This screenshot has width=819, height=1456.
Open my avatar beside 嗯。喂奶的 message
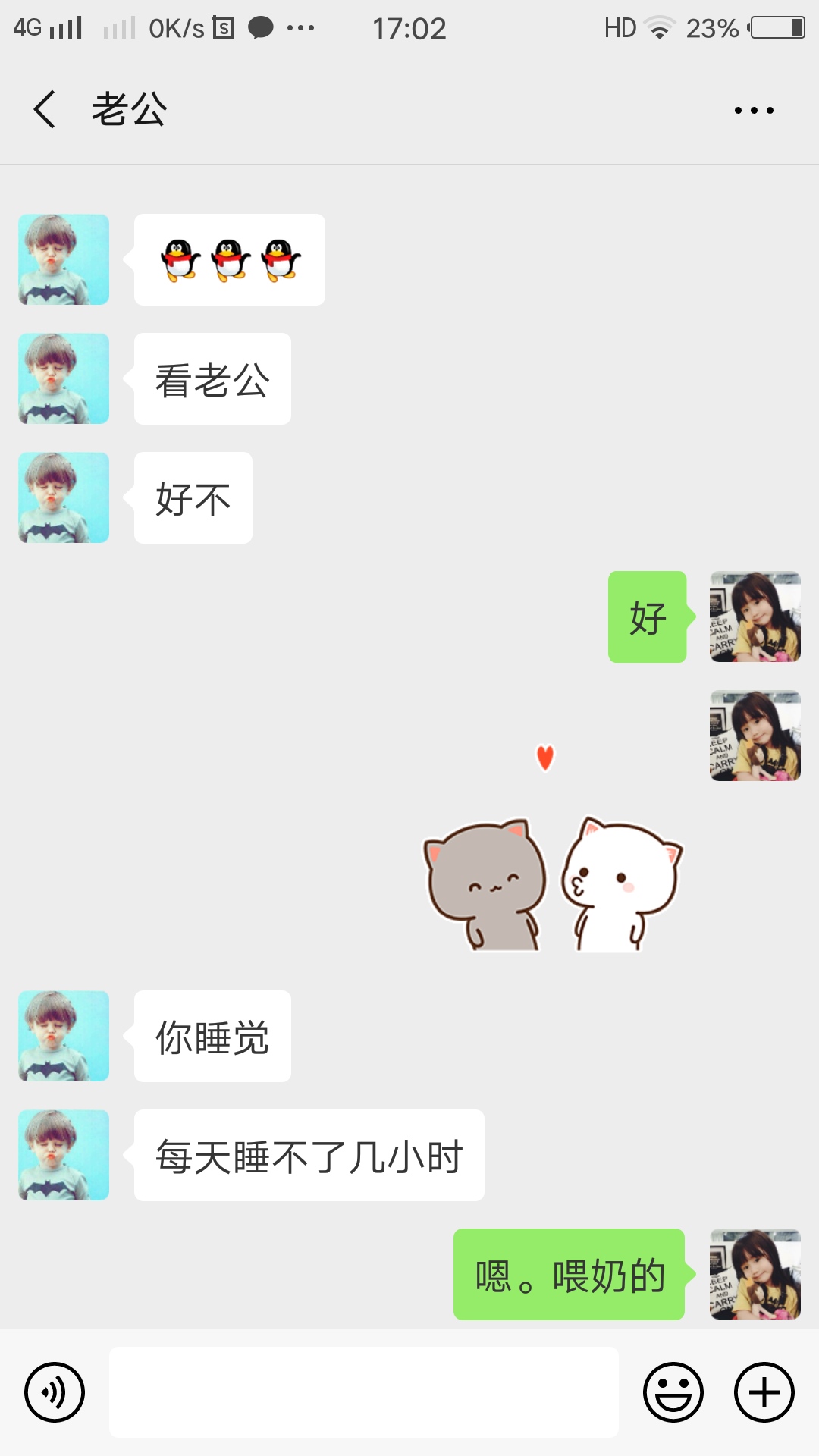(755, 1274)
